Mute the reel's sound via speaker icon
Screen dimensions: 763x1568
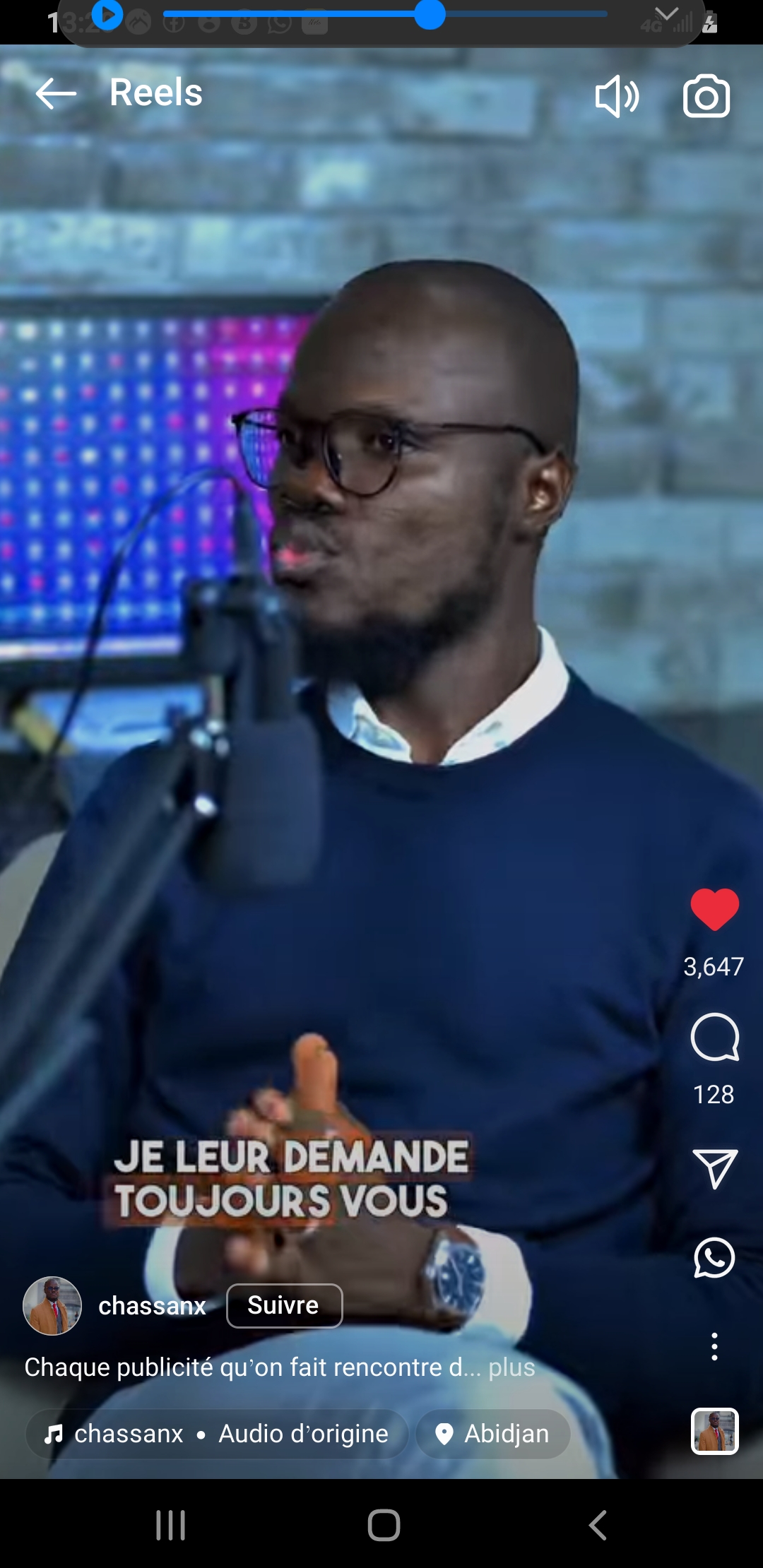[617, 96]
